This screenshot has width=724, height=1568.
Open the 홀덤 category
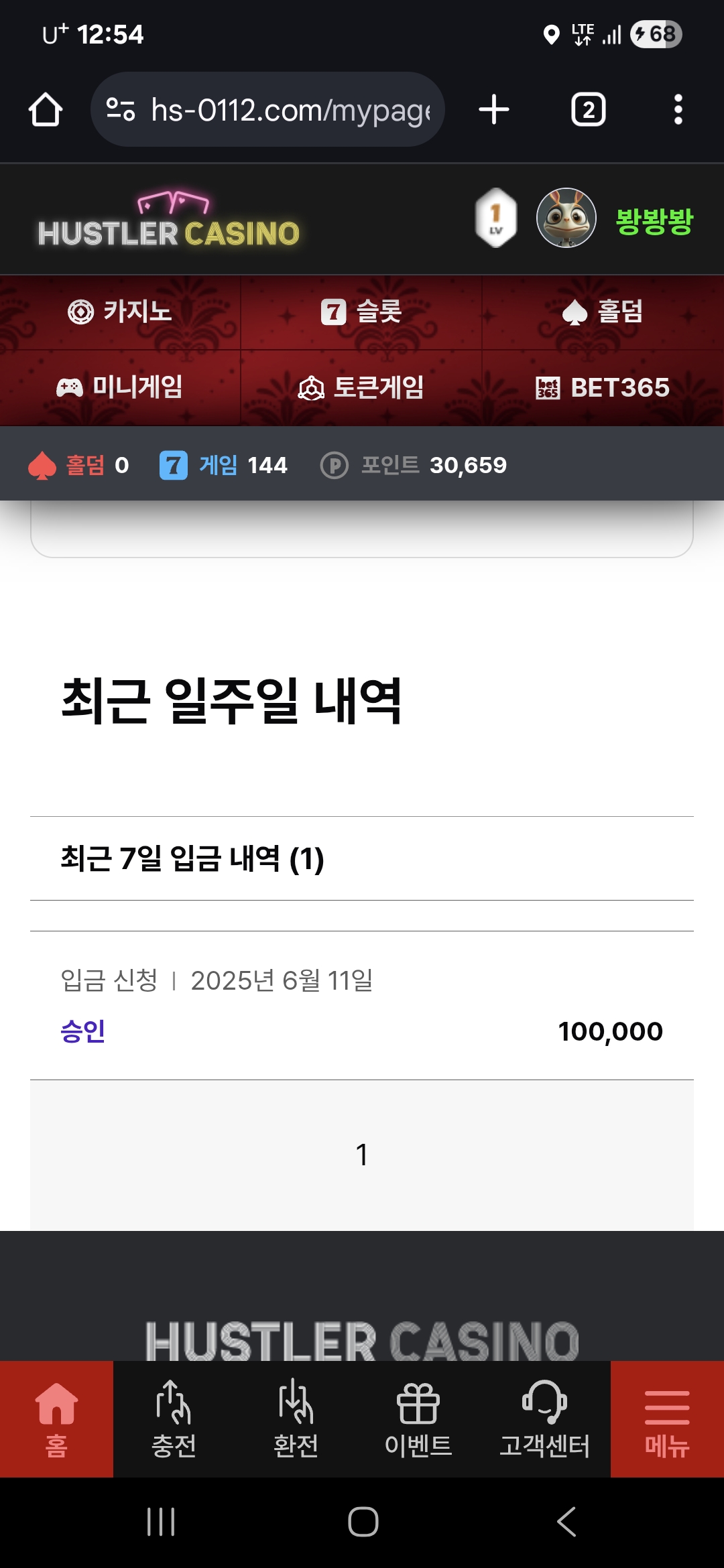pos(603,312)
